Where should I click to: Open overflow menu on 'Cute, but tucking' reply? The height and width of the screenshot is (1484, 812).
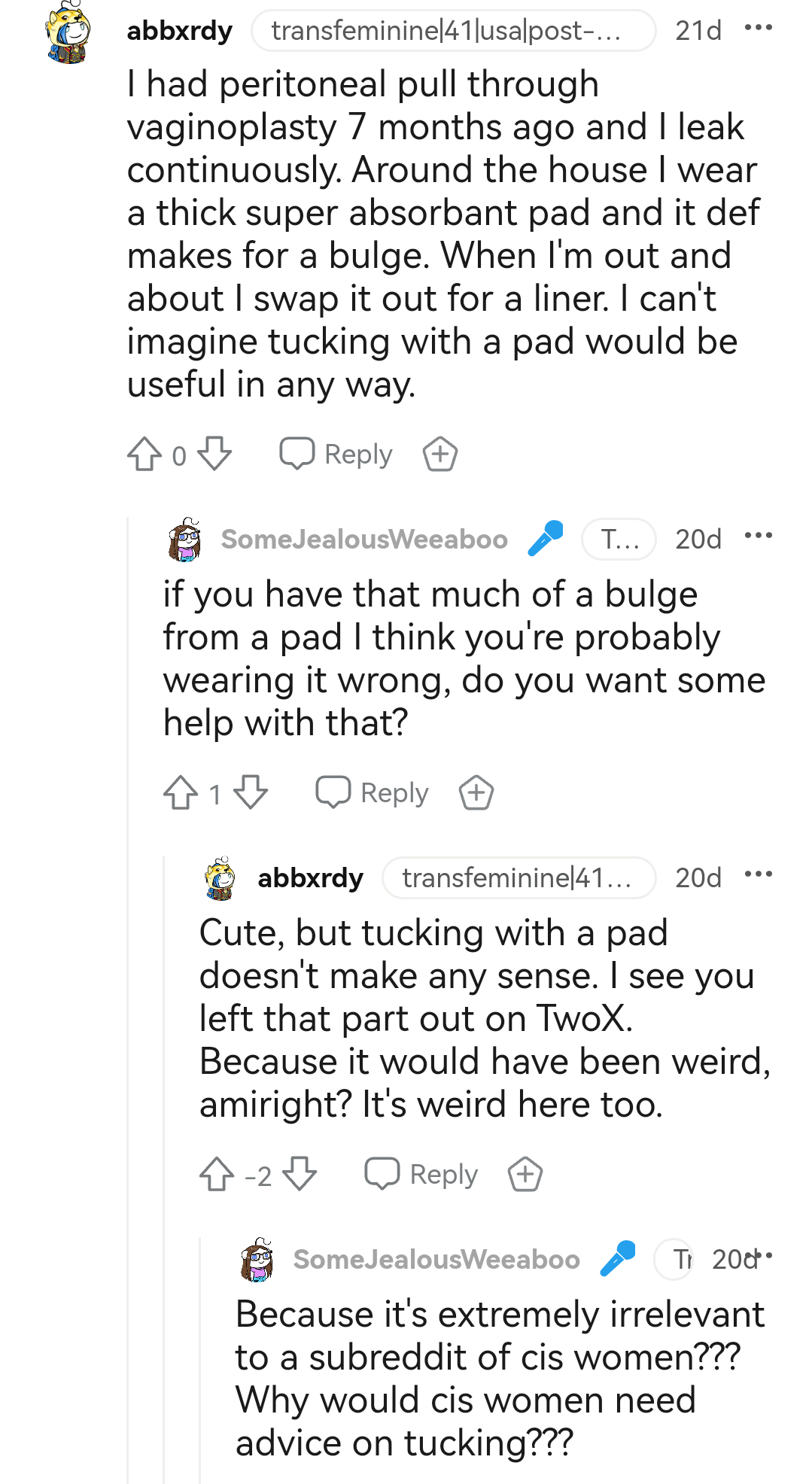758,875
